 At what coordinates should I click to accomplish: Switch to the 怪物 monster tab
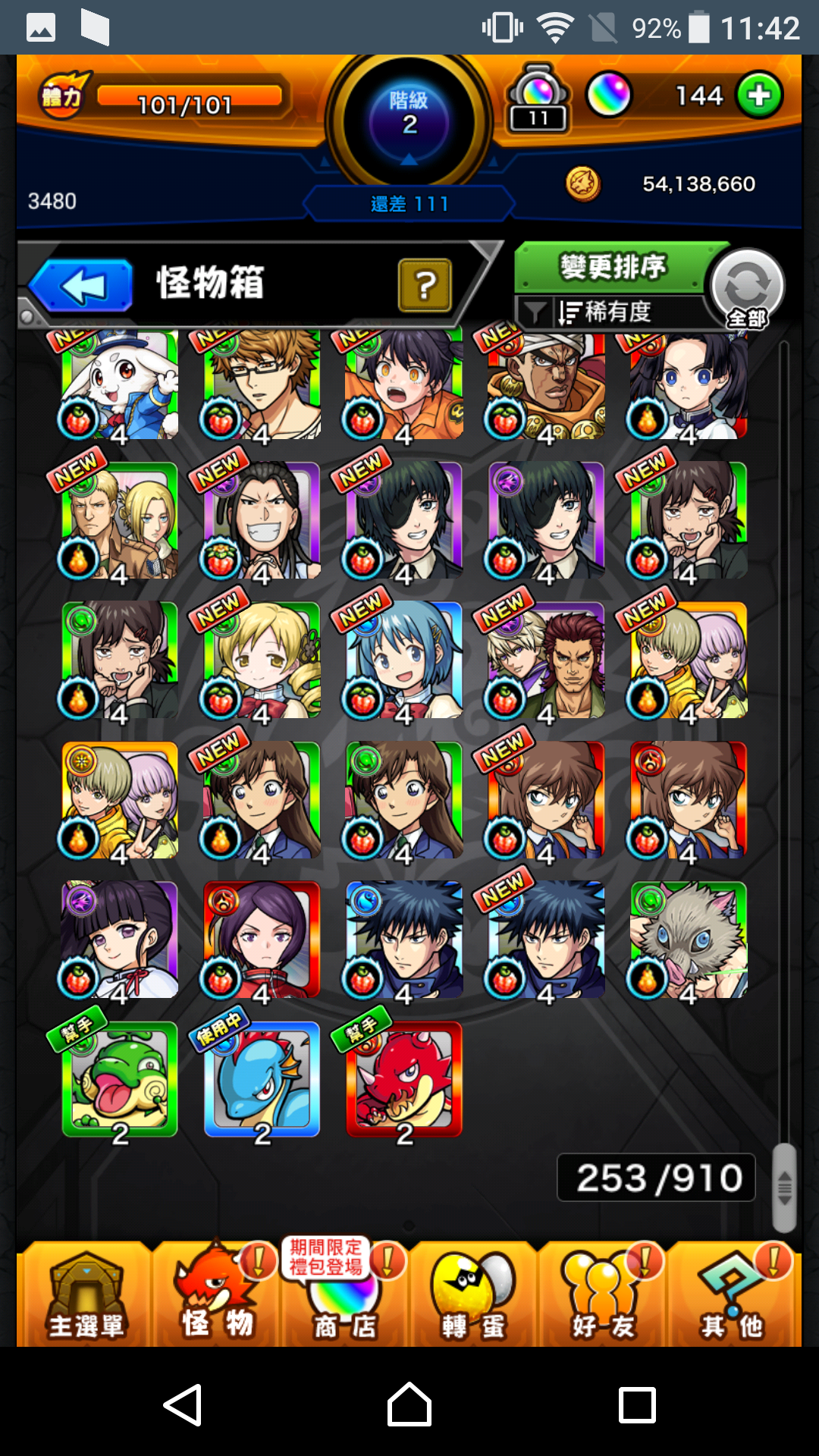pos(217,1294)
